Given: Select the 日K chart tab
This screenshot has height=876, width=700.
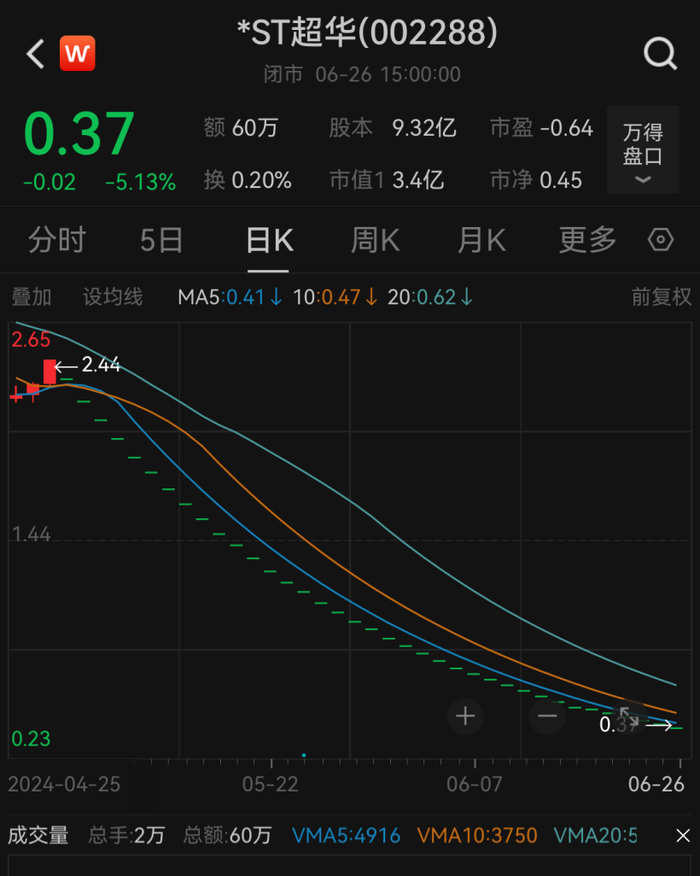Looking at the screenshot, I should [270, 240].
